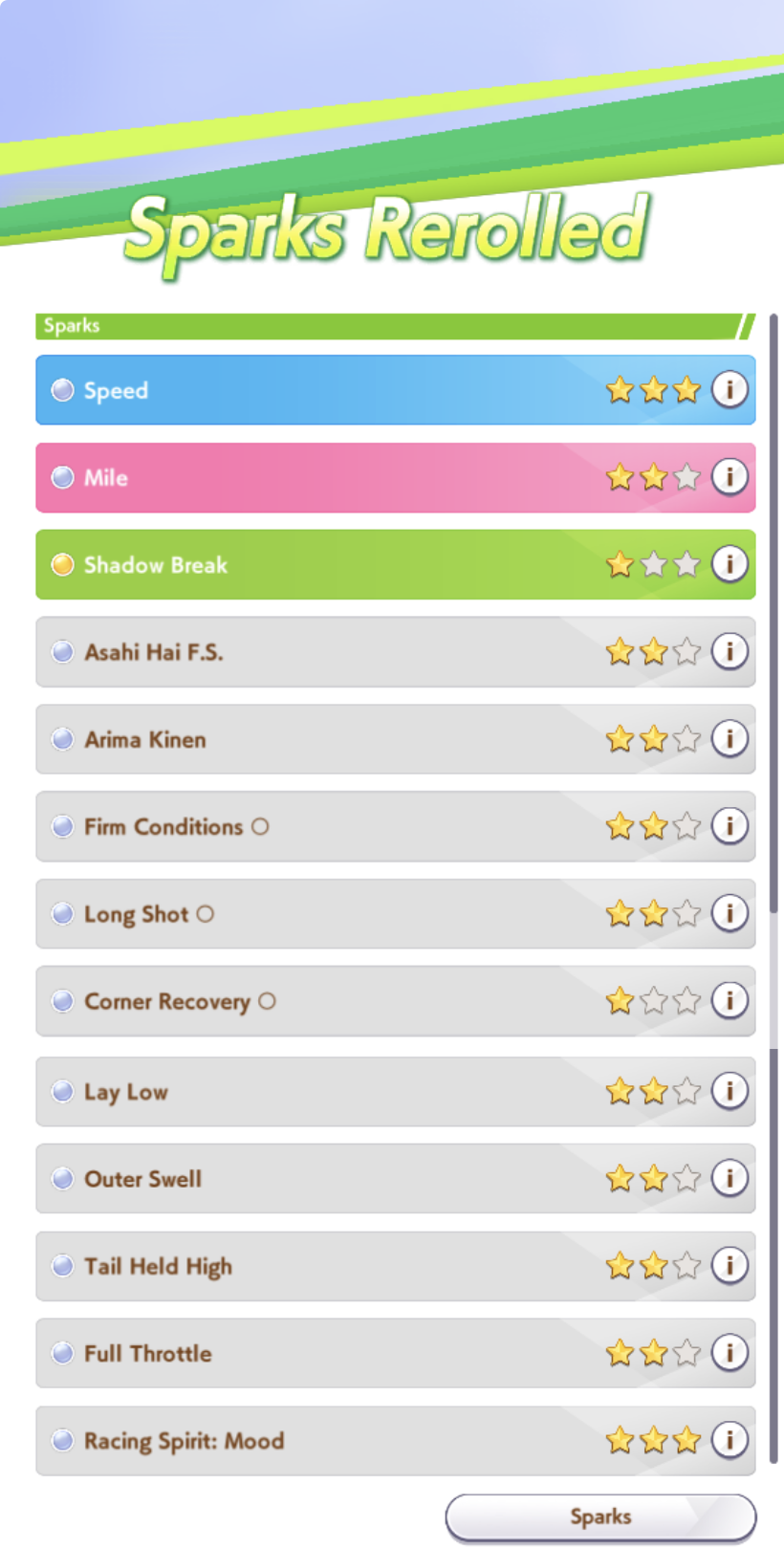Tap the info icon beside Shadow Break
Screen dimensions: 784x1549
[x=730, y=564]
